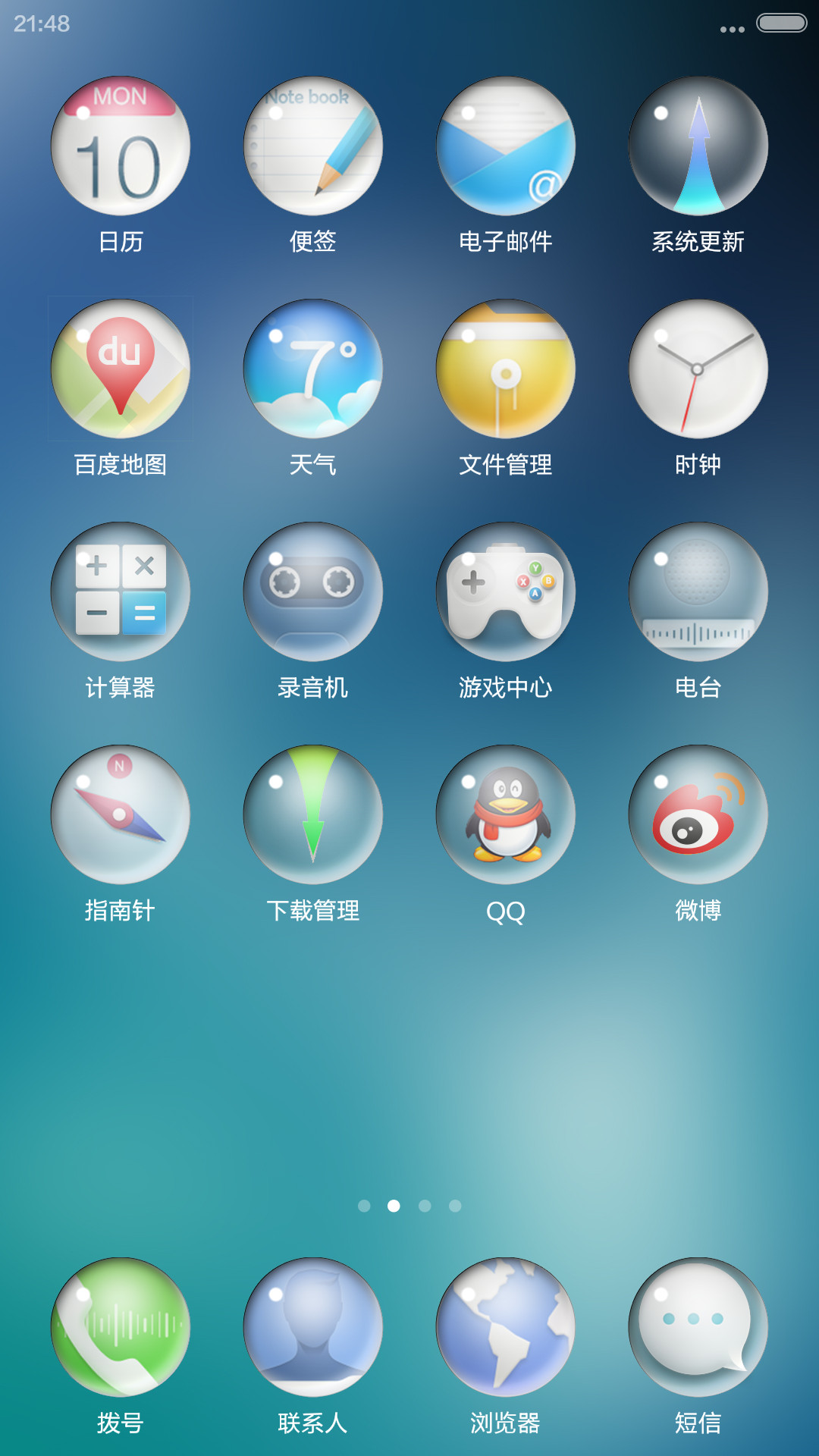Check the 天气 weather app

point(313,369)
